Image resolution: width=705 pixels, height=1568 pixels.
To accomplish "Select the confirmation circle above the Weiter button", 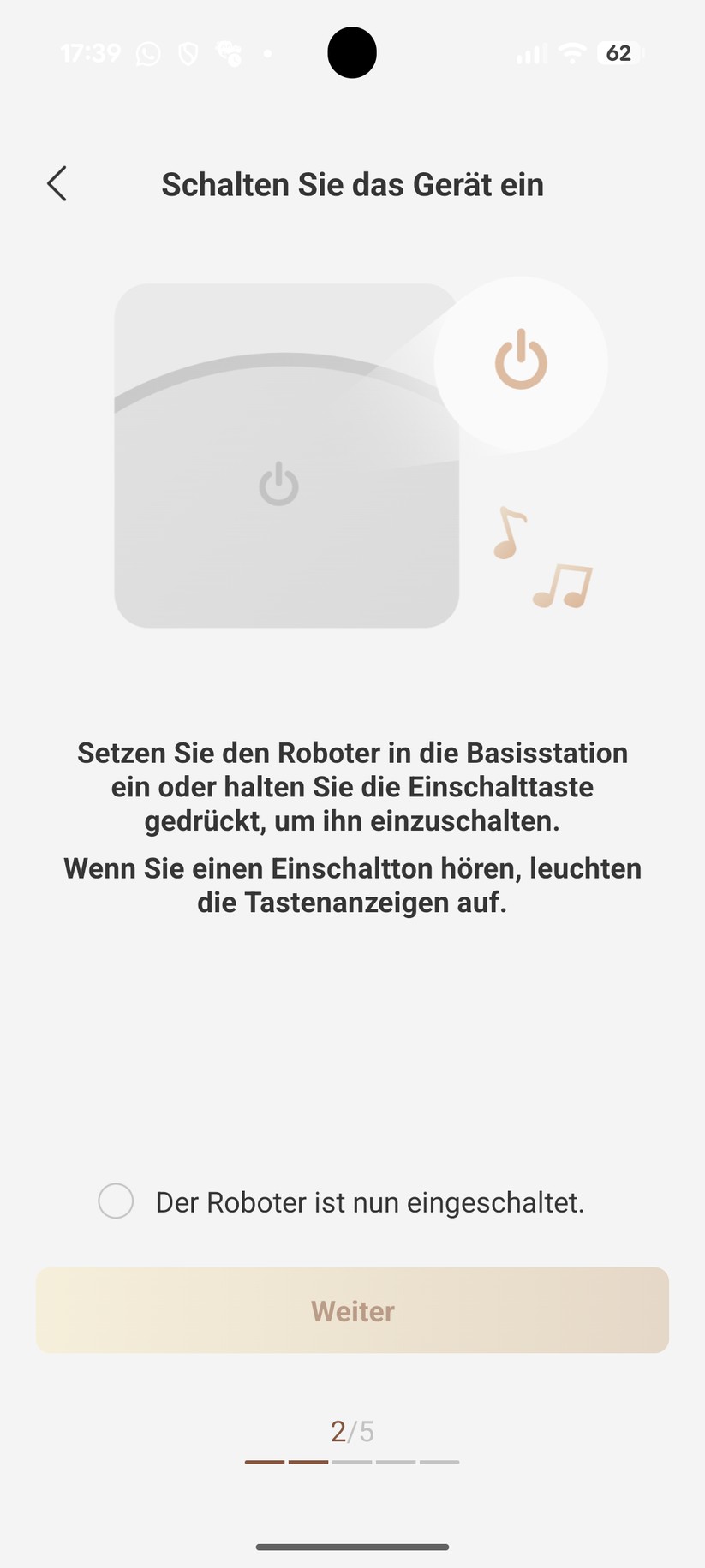I will [116, 1201].
